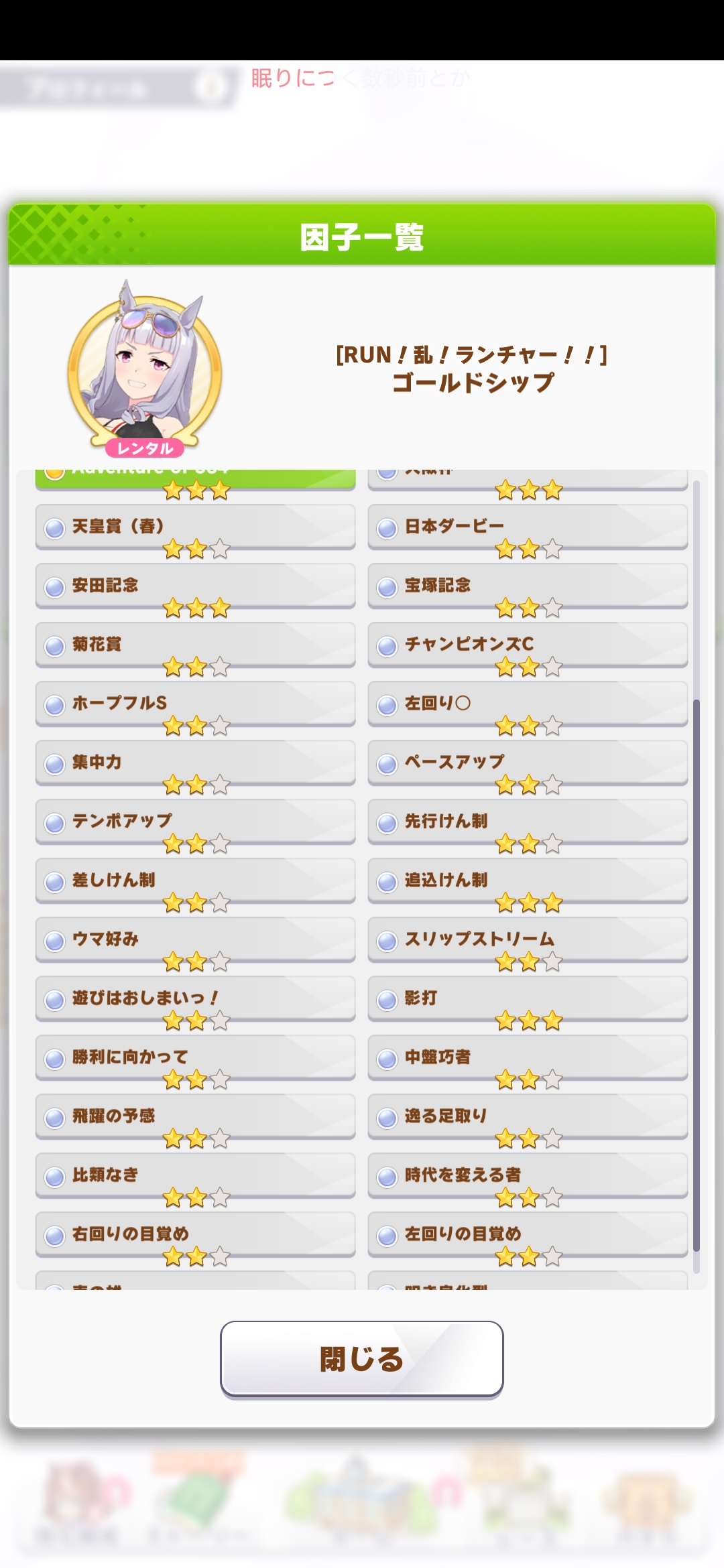This screenshot has width=724, height=1568.
Task: Select the 日本ダービー factor
Action: point(528,527)
